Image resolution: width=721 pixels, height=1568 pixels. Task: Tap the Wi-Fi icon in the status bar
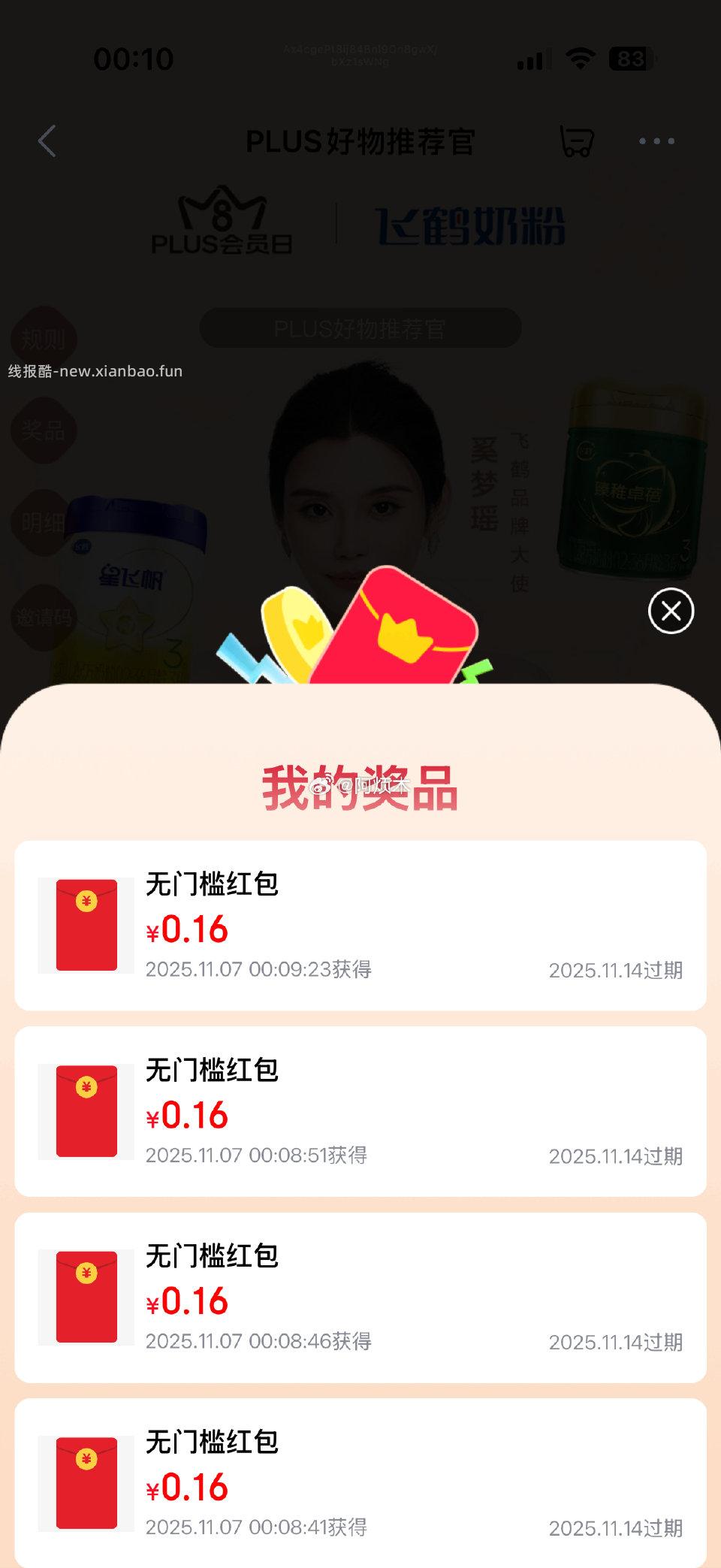581,59
